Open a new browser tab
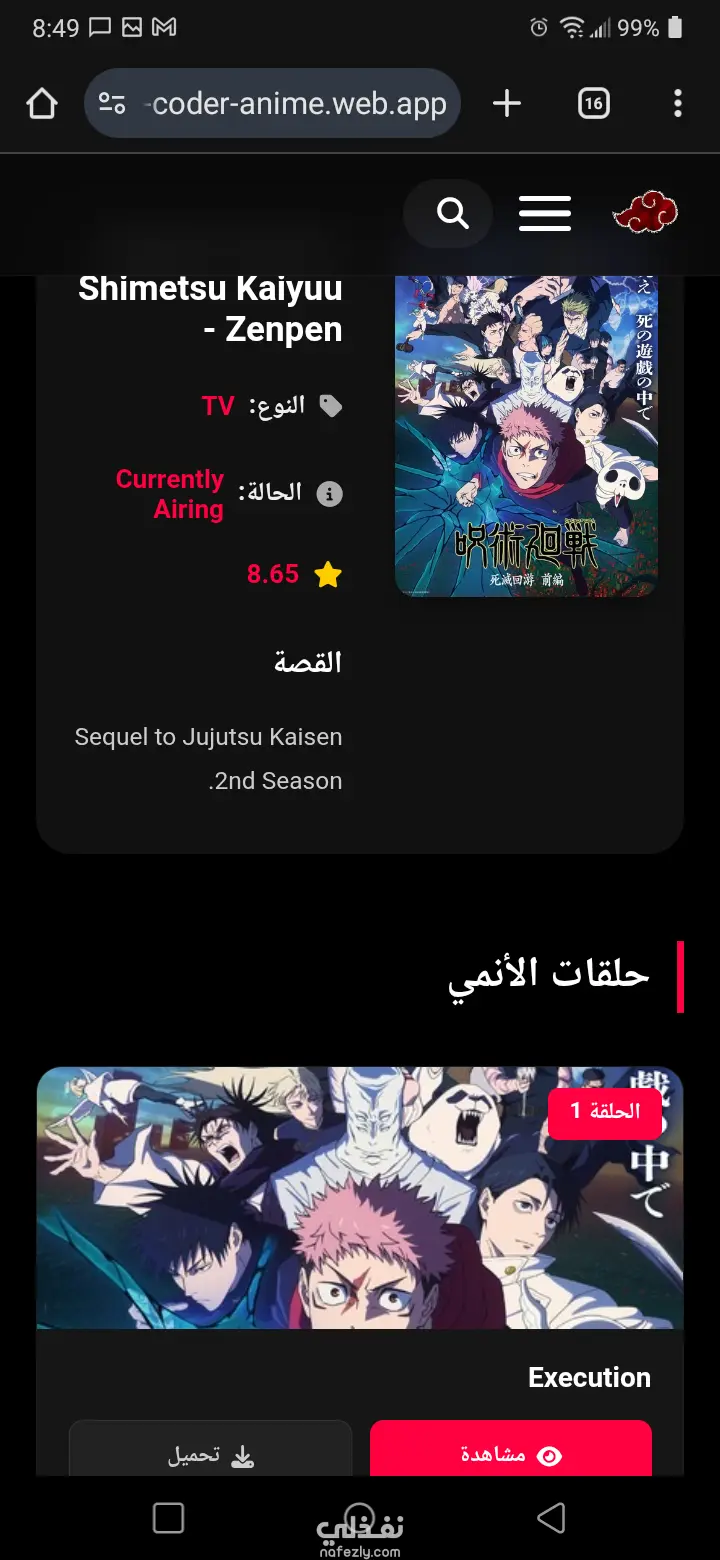 tap(507, 103)
